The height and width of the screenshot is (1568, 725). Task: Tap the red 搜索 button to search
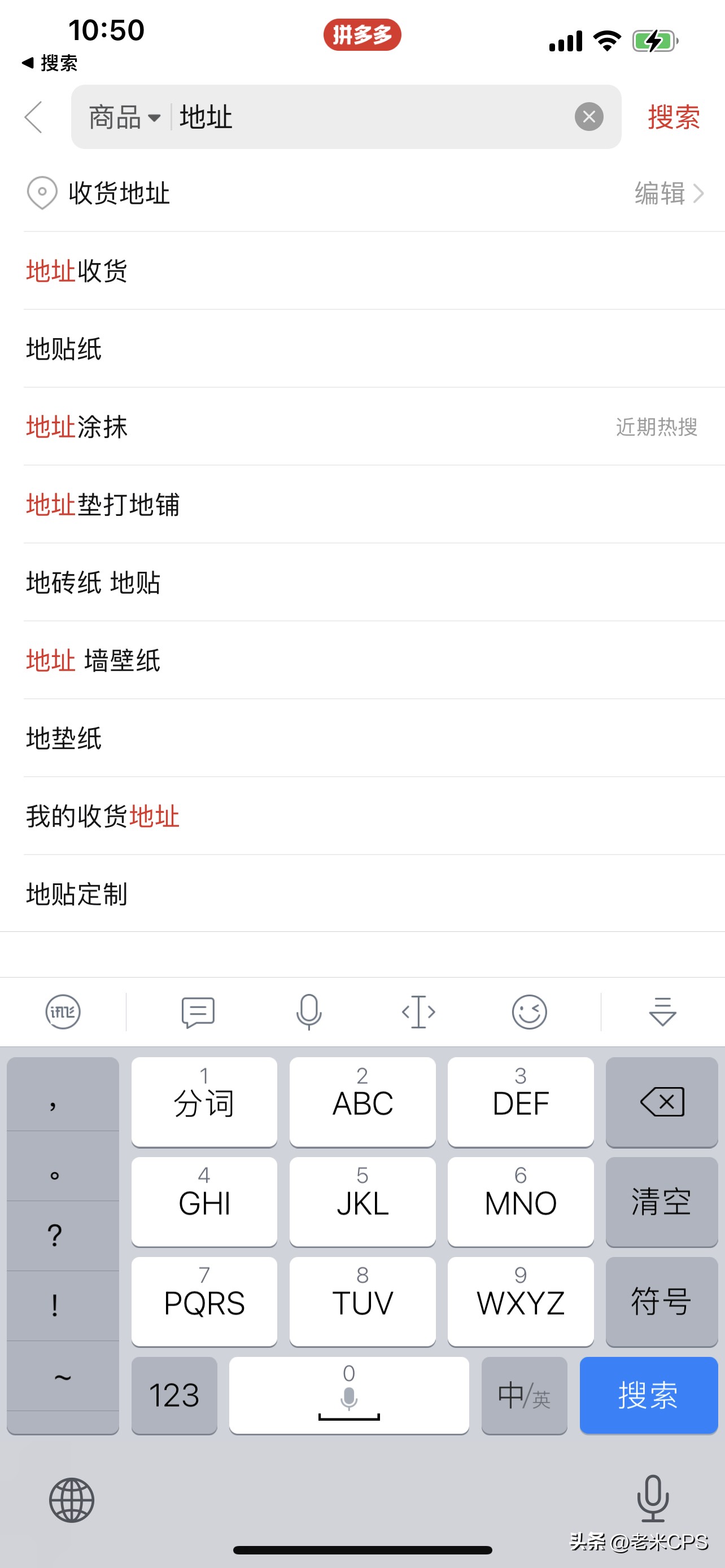tap(673, 117)
